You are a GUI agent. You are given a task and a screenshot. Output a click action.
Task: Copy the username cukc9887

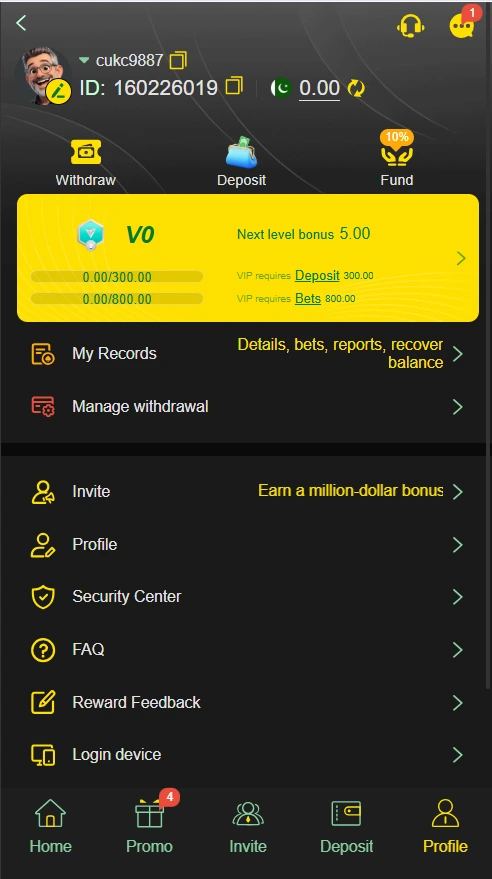pos(178,60)
